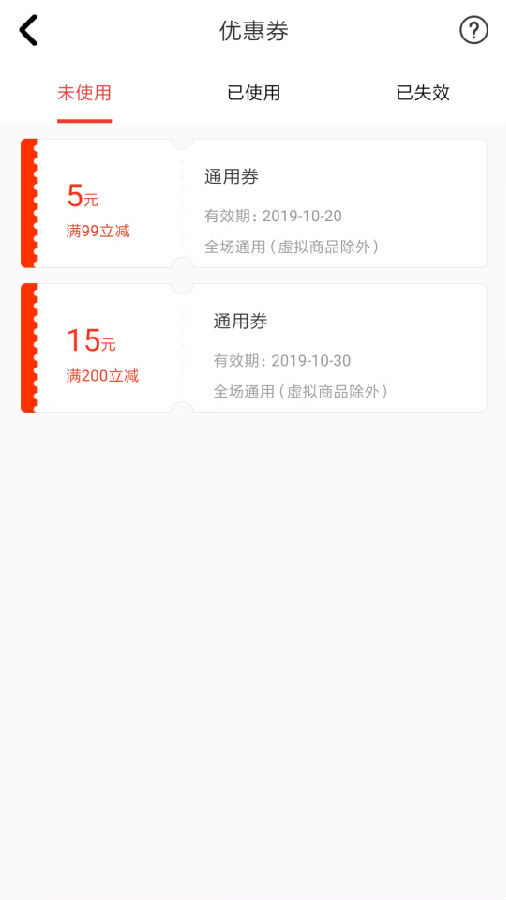Viewport: 506px width, 900px height.
Task: Select the 未使用 tab
Action: [x=84, y=92]
